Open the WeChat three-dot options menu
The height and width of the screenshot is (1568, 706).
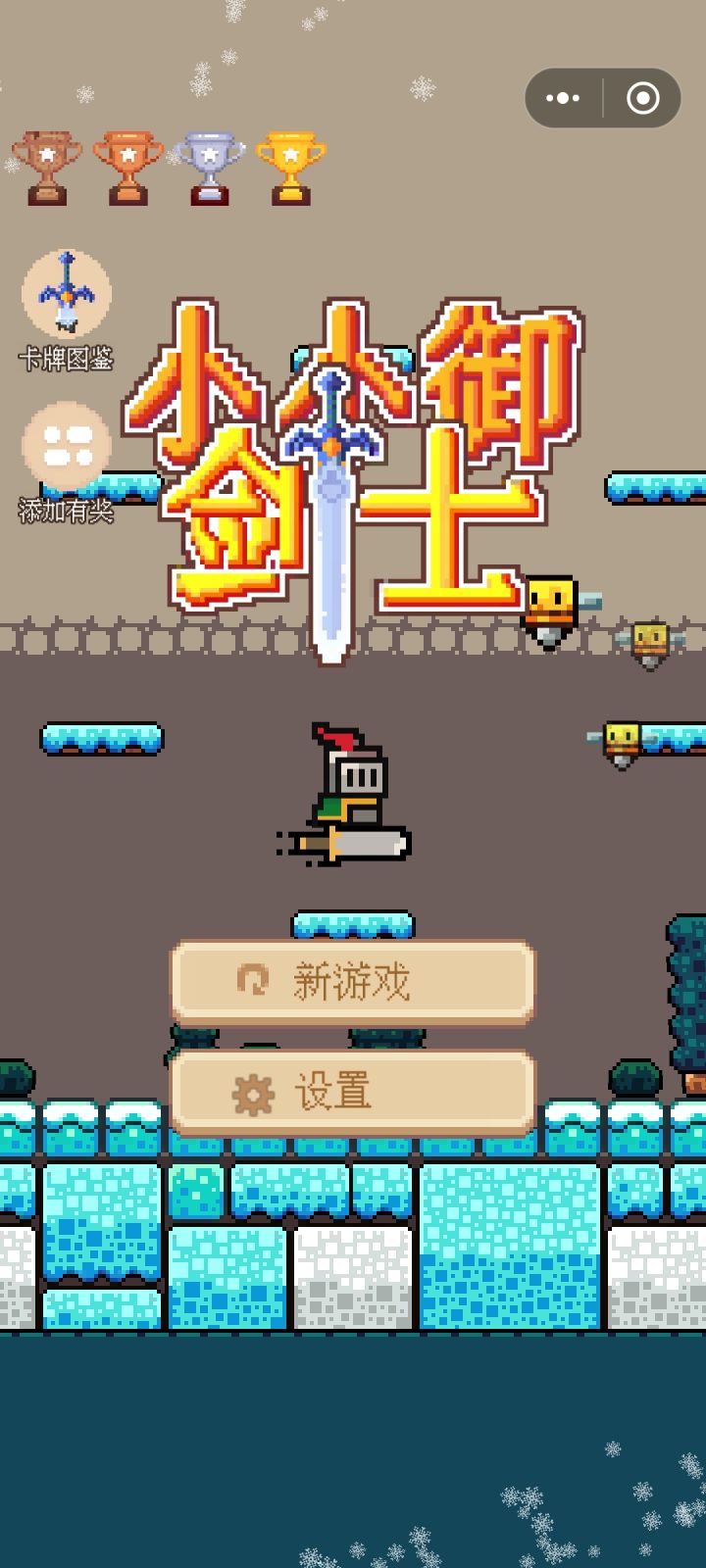click(562, 98)
